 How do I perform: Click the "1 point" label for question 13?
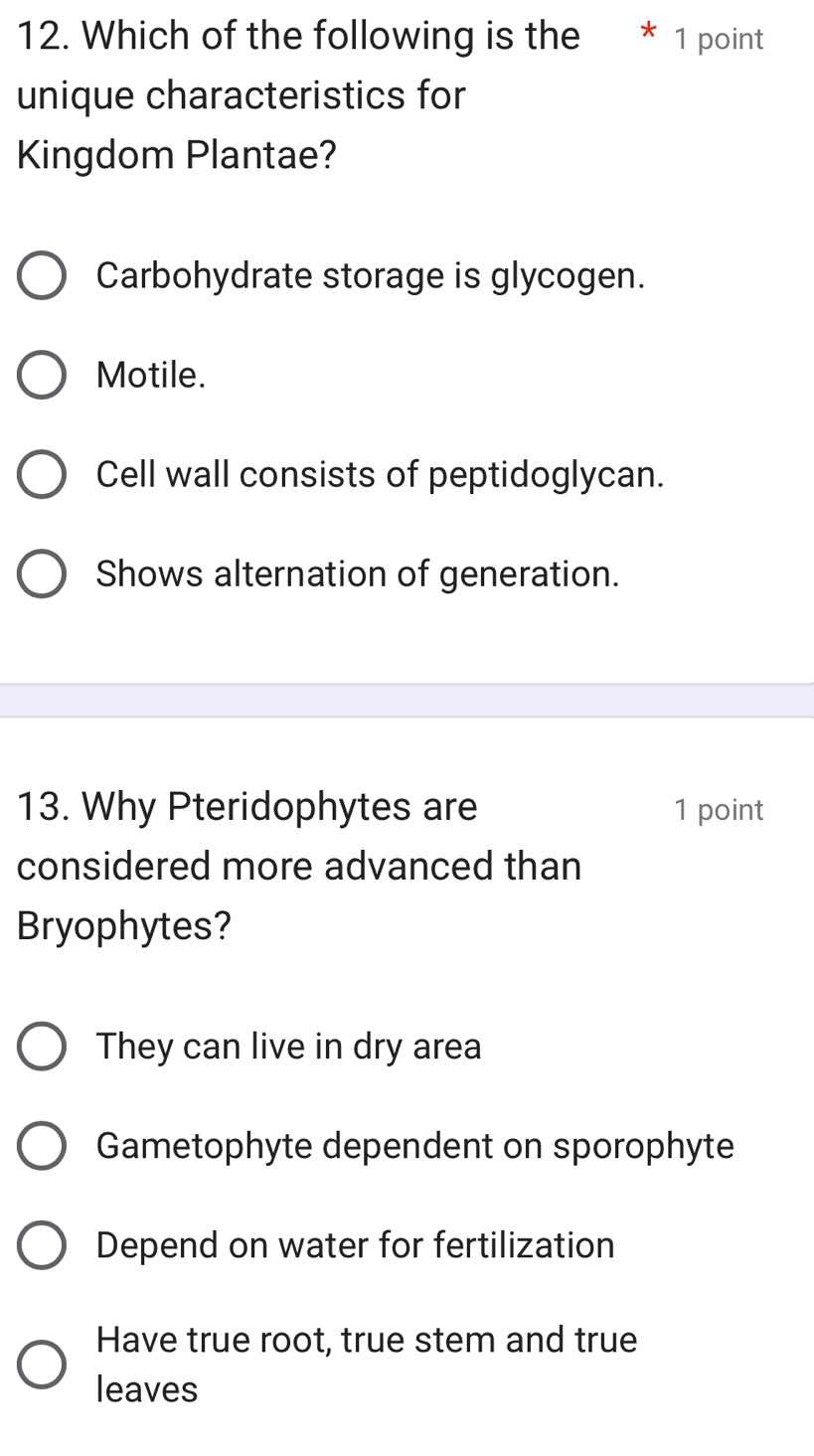[718, 809]
